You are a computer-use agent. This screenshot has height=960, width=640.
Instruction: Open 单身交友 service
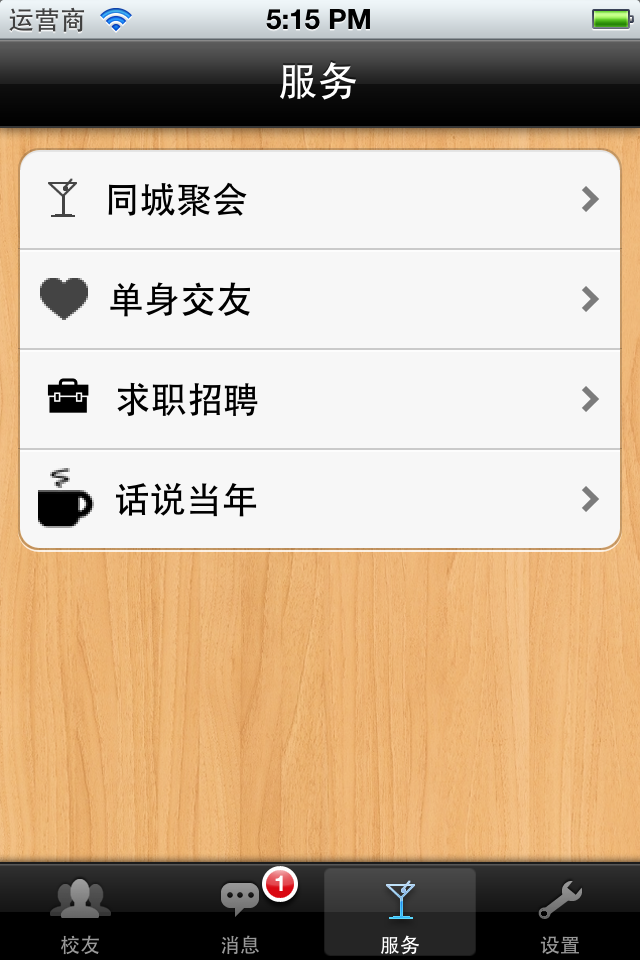click(x=320, y=299)
